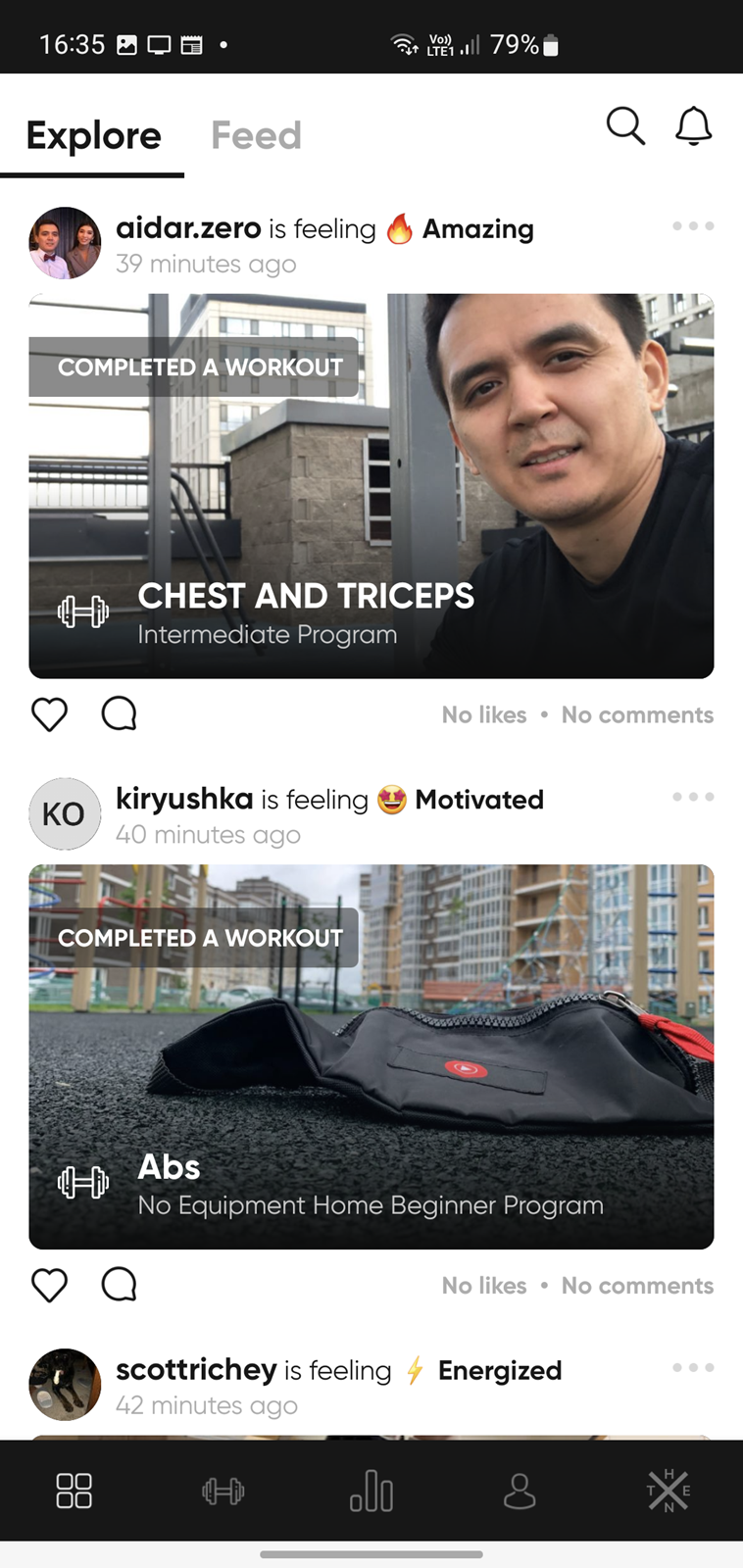
Task: Open the Abs workout card
Action: point(371,1056)
